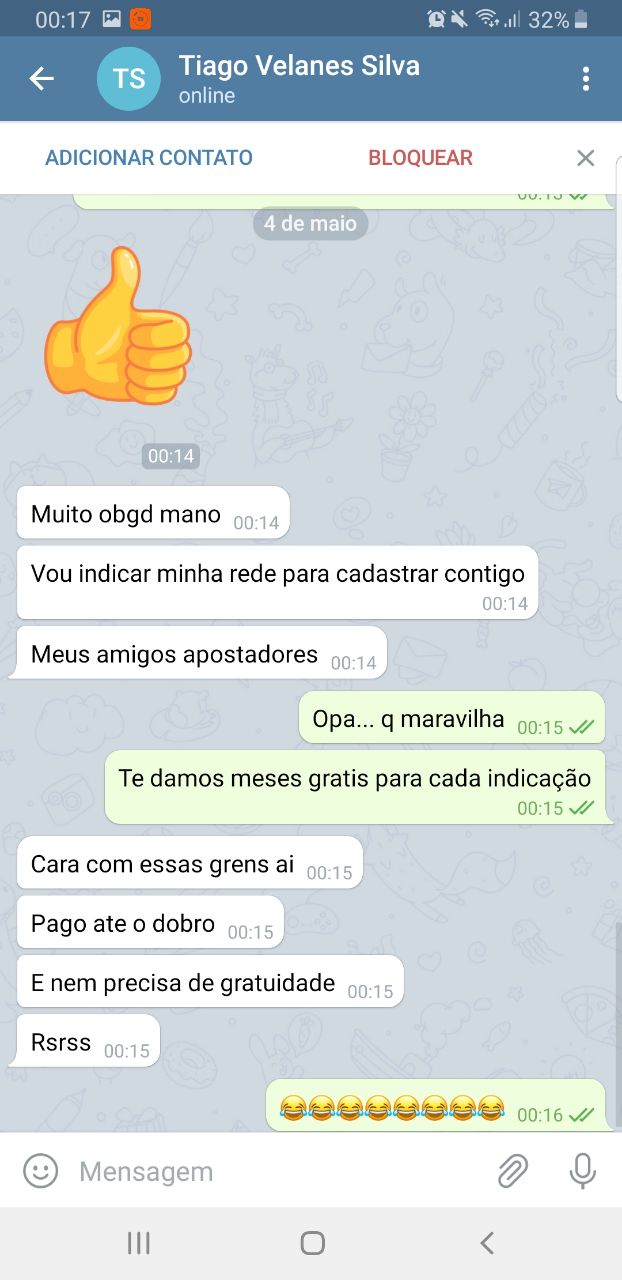
Task: Block this user with BLOQUEAR
Action: click(420, 158)
